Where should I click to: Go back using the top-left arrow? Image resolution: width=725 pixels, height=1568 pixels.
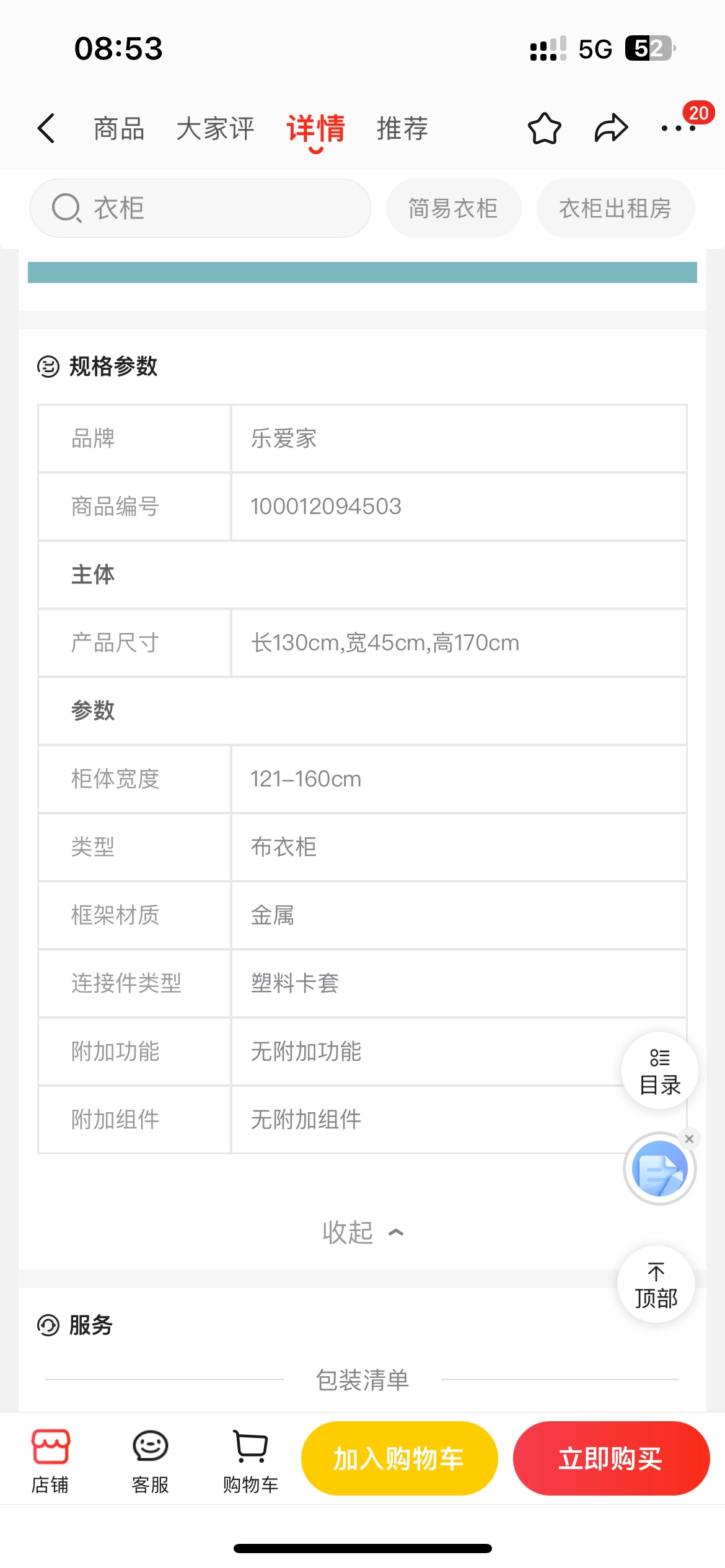(x=46, y=128)
